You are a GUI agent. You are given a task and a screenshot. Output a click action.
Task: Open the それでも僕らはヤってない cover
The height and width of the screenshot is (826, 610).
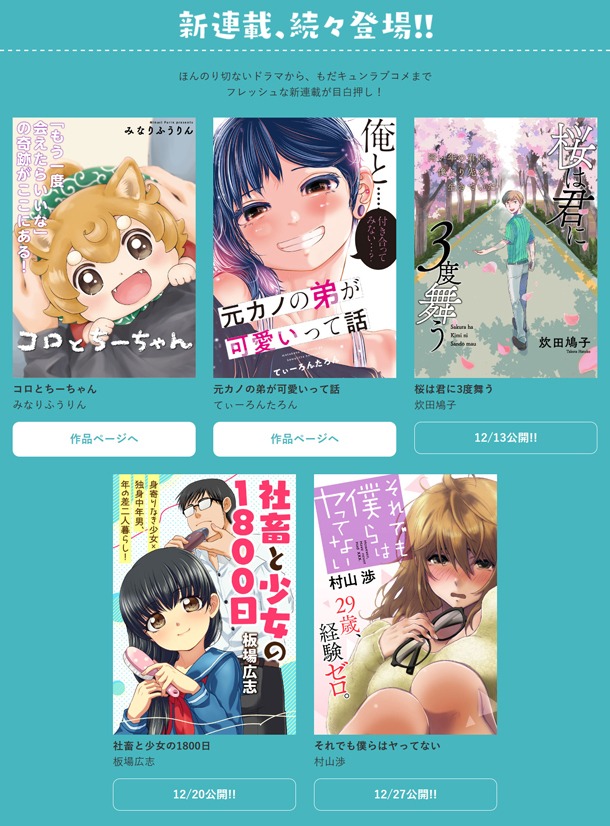(x=405, y=604)
